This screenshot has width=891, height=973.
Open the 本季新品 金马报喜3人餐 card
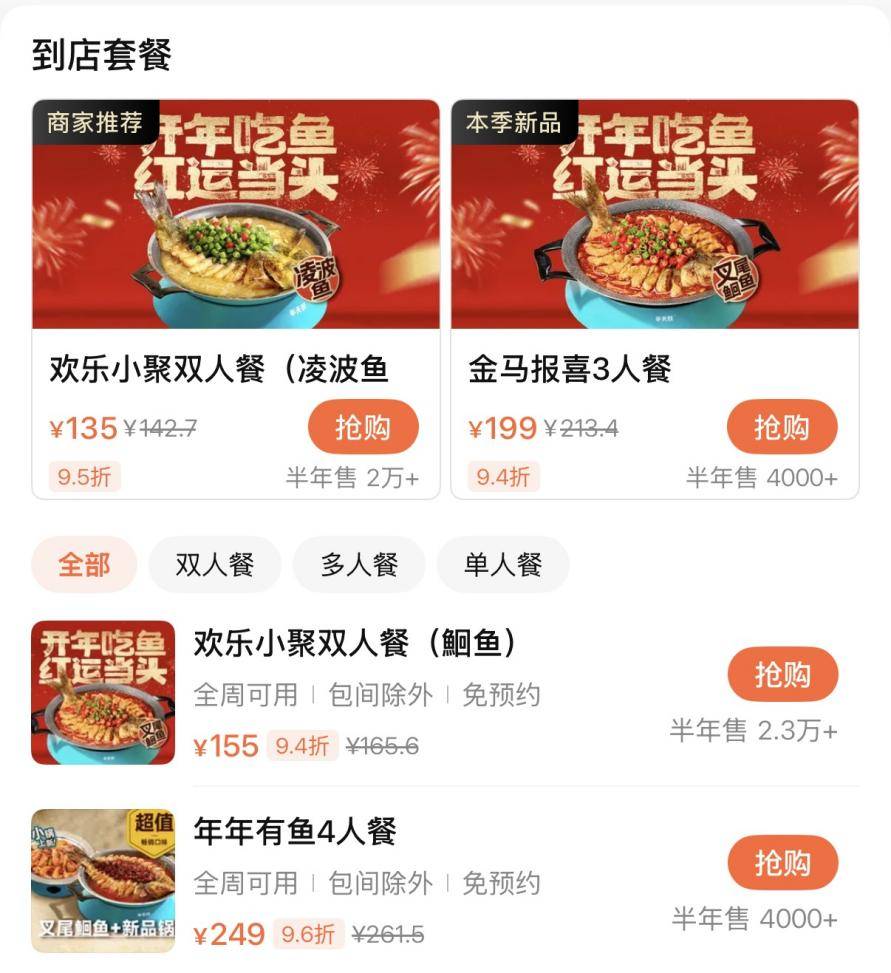(654, 260)
